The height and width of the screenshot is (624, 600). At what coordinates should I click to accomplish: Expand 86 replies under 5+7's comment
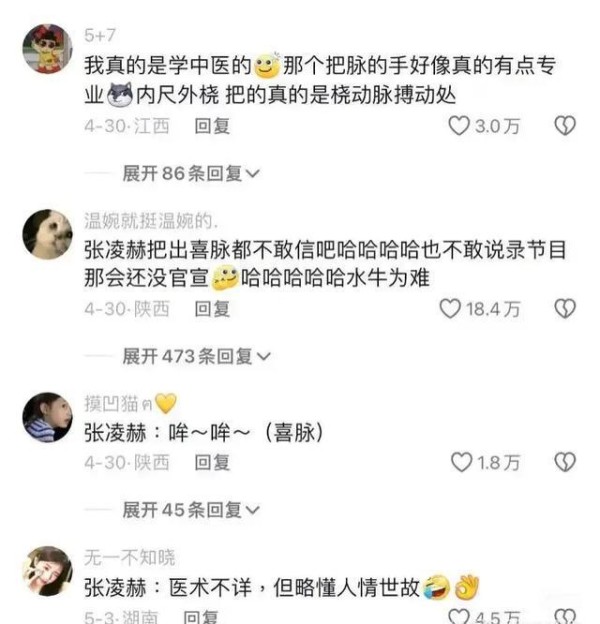(x=190, y=174)
